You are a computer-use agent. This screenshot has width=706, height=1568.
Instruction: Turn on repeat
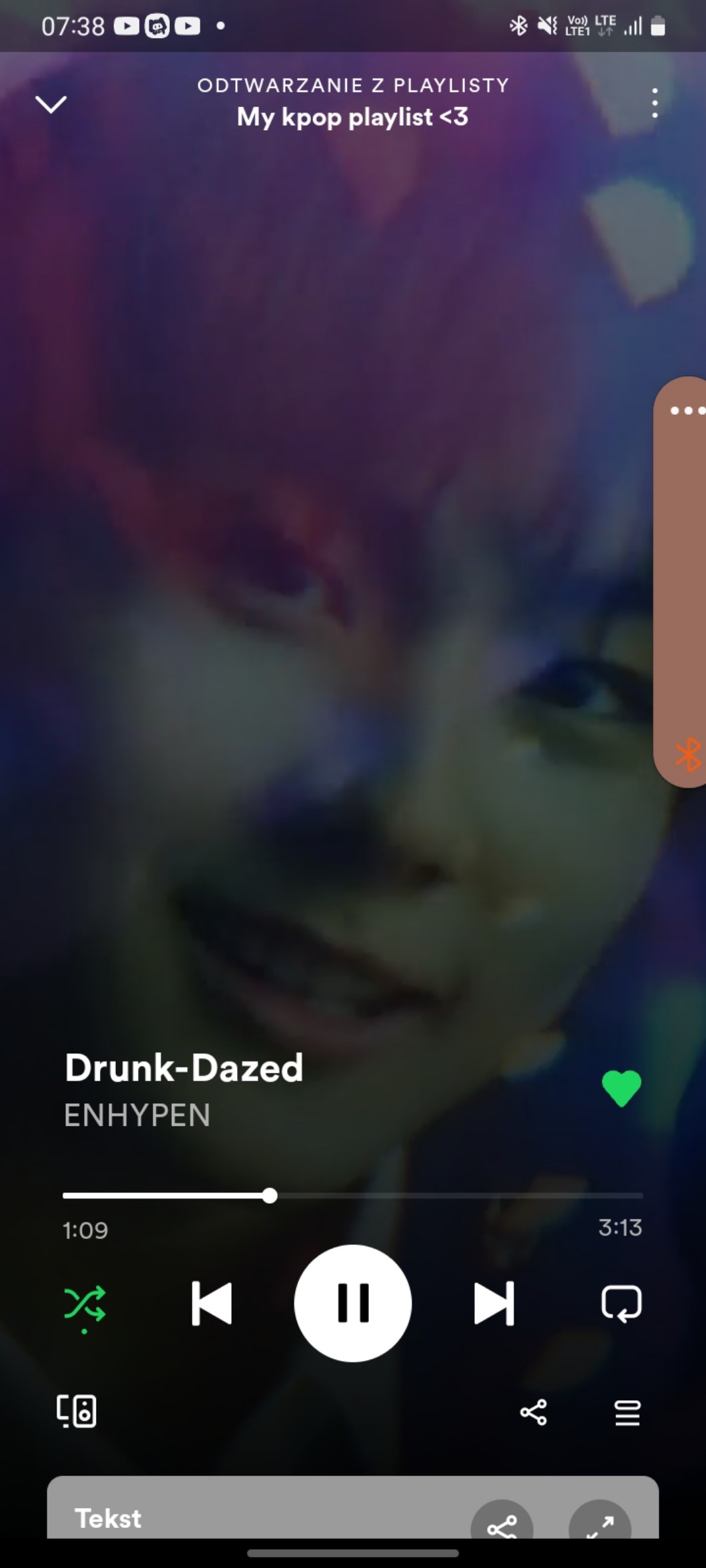(621, 1304)
